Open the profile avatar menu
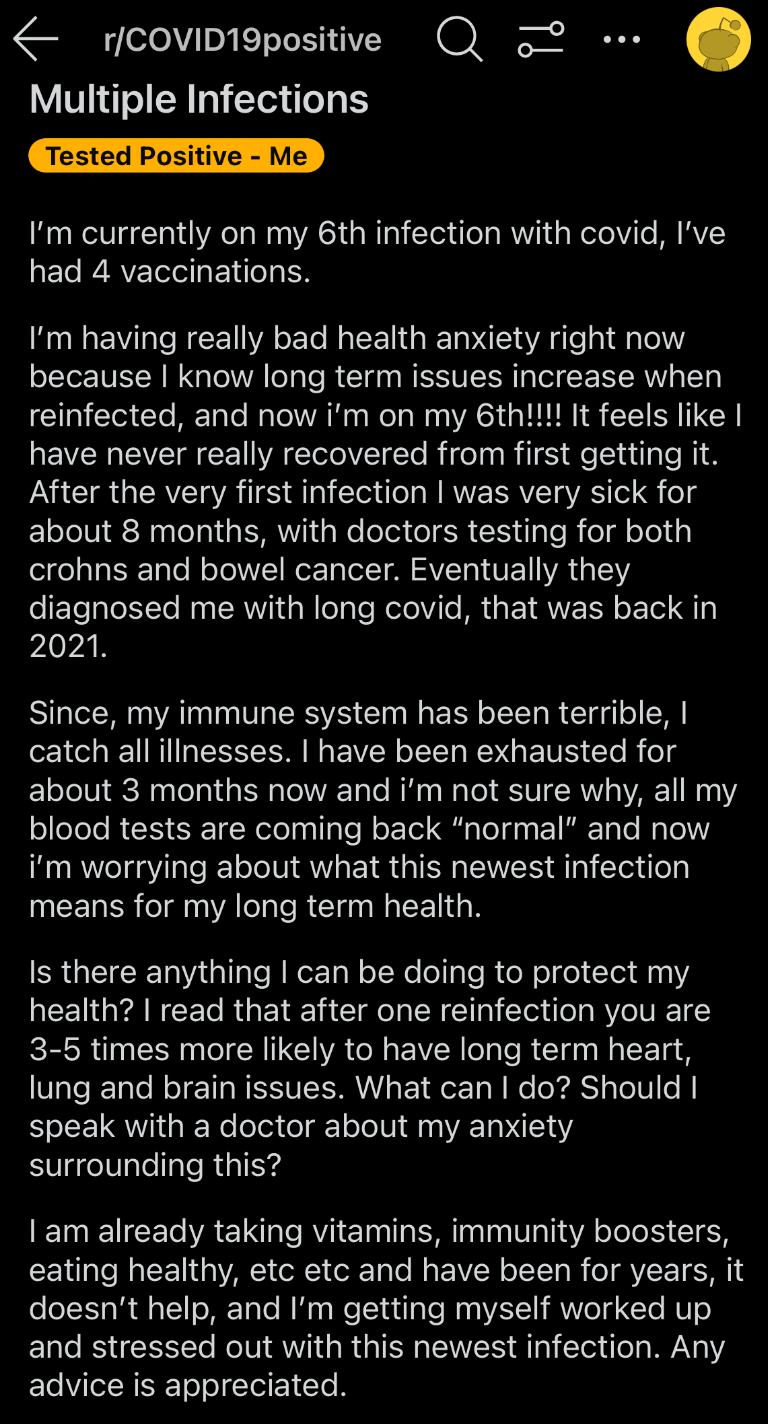 coord(718,40)
